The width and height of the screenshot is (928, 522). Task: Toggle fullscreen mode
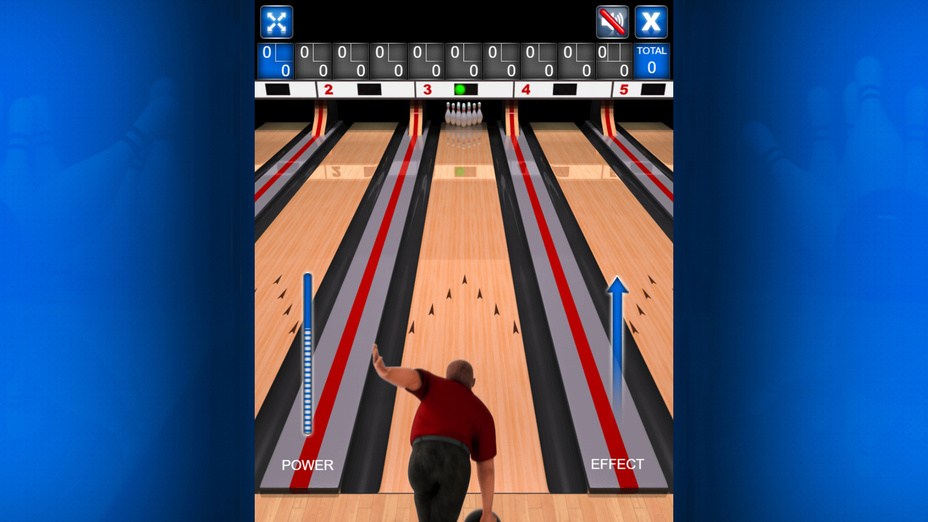[x=276, y=22]
